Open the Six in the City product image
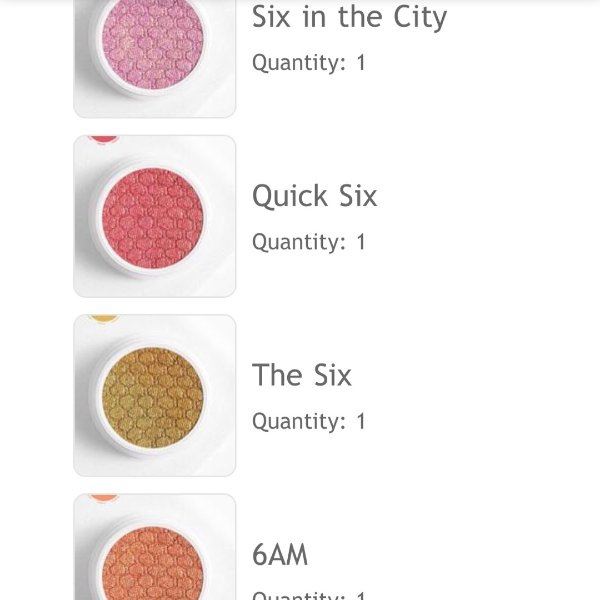 (154, 50)
